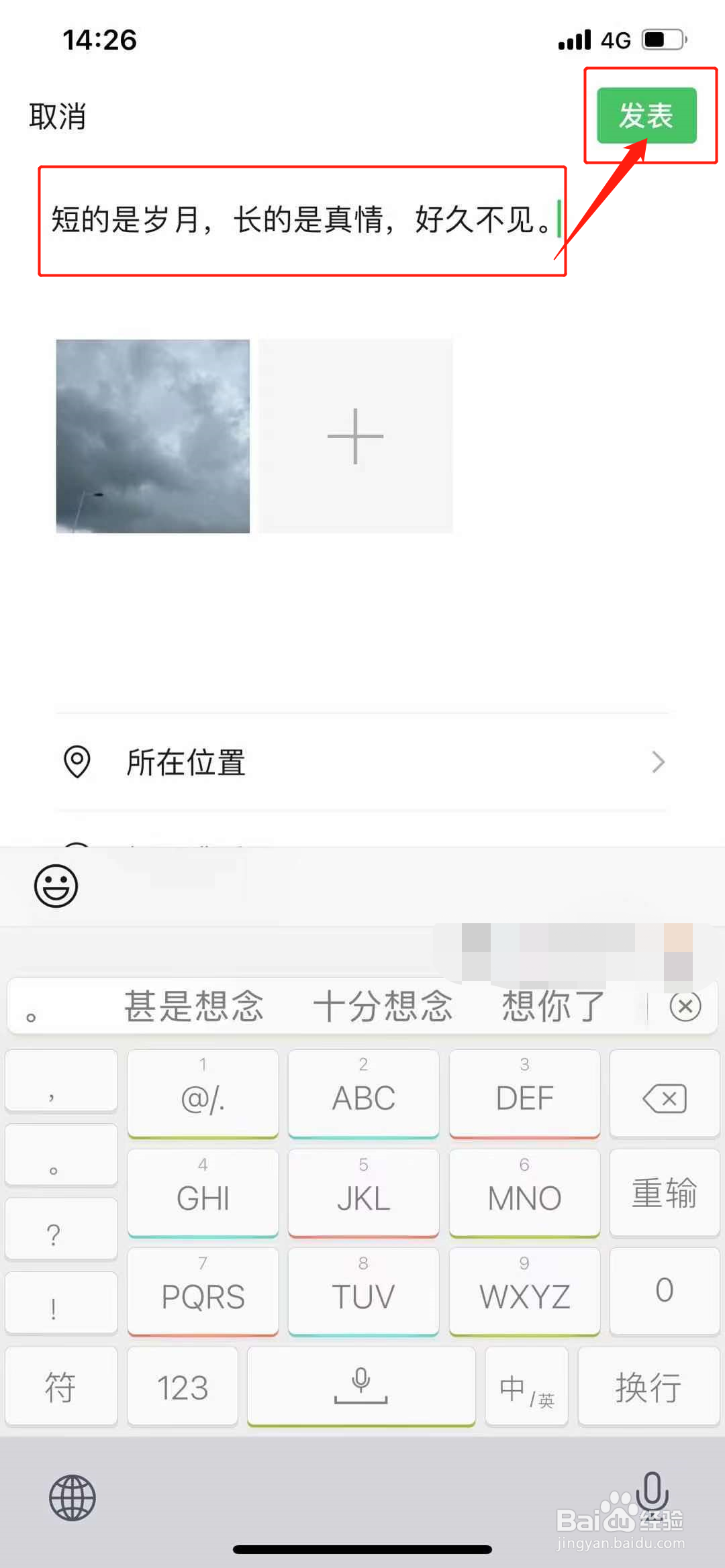
Task: Tap the 重输 re-enter key
Action: tap(665, 1193)
